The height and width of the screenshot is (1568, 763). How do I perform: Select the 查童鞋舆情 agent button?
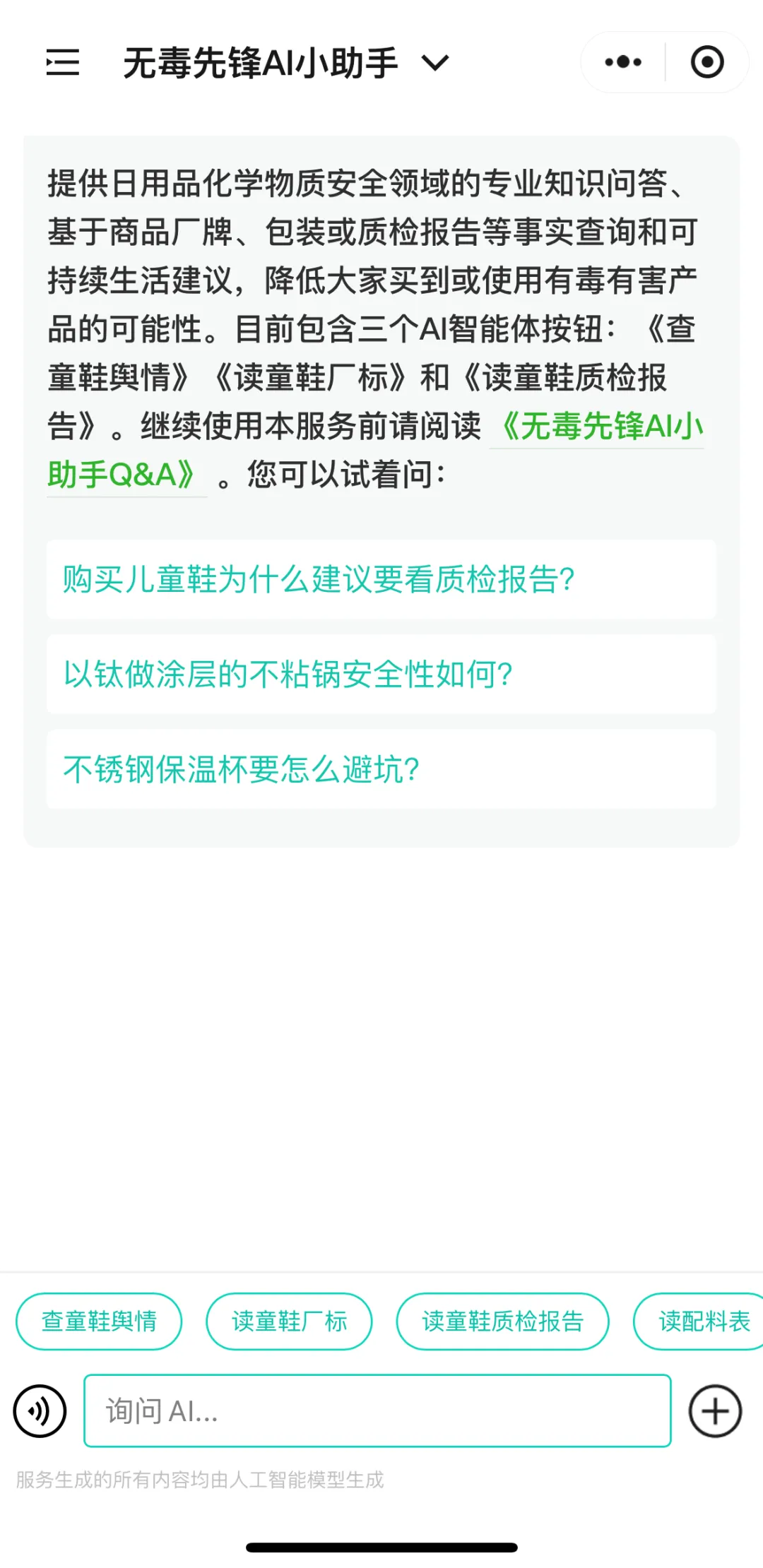98,1321
